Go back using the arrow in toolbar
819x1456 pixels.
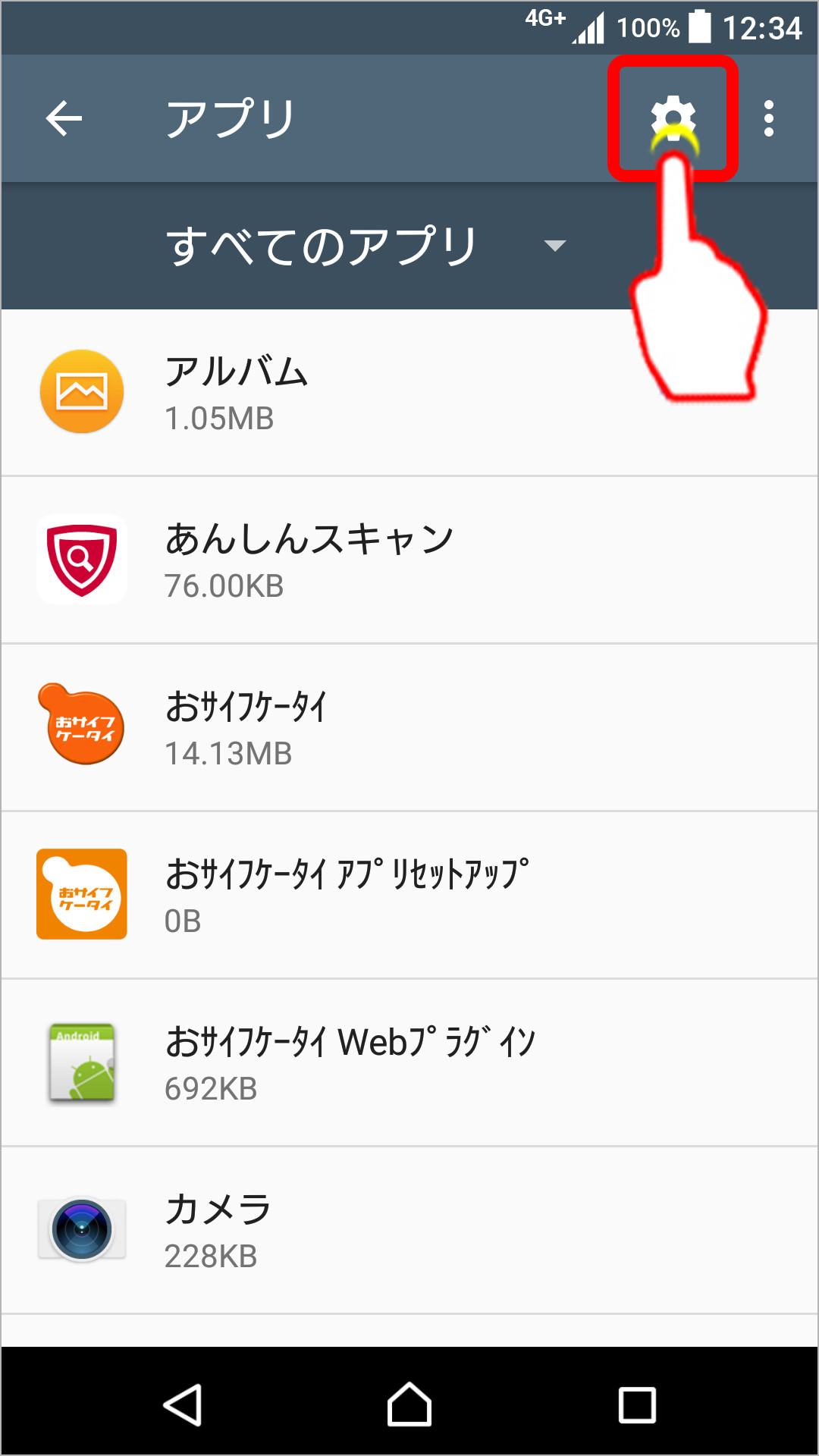[x=64, y=118]
